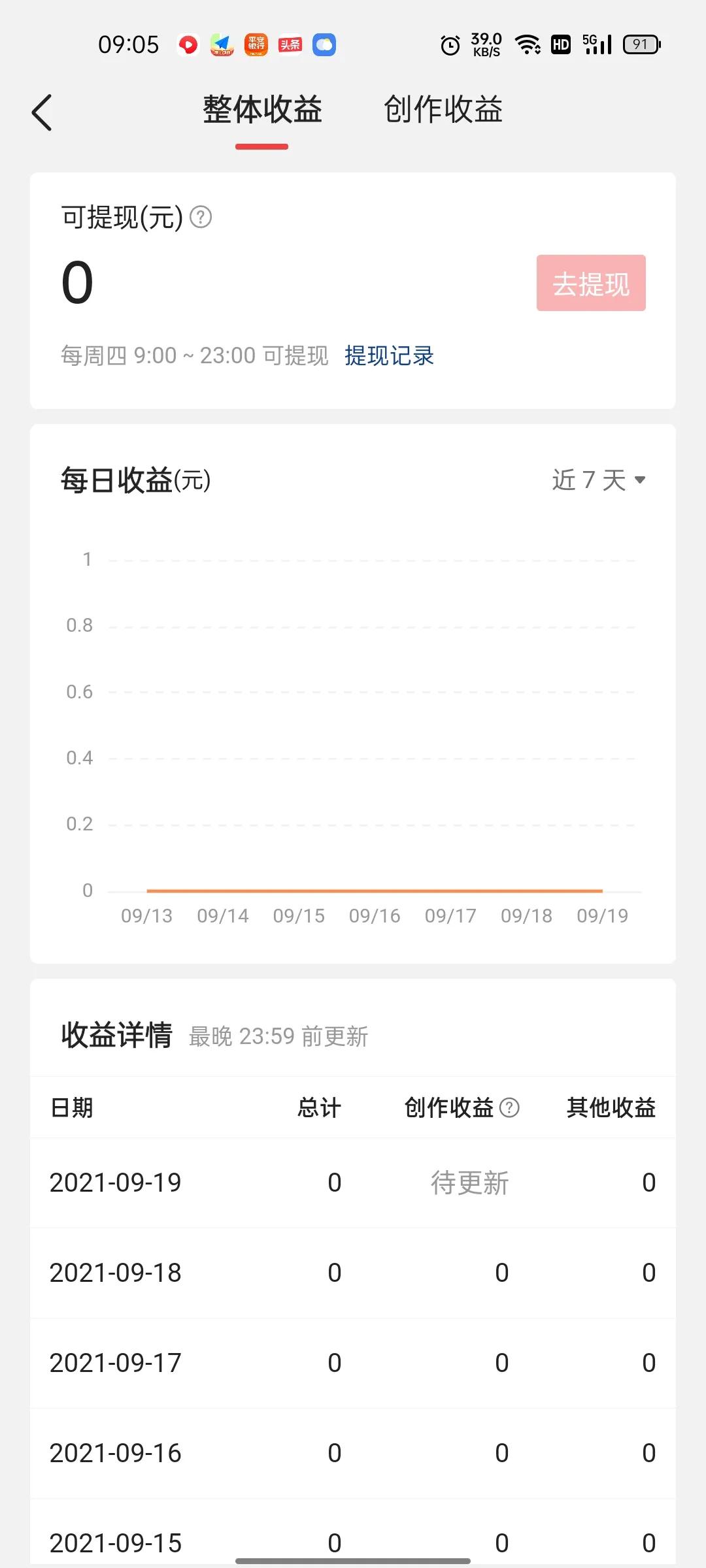Tap the battery indicator showing 91
Viewport: 706px width, 1568px height.
(x=641, y=44)
